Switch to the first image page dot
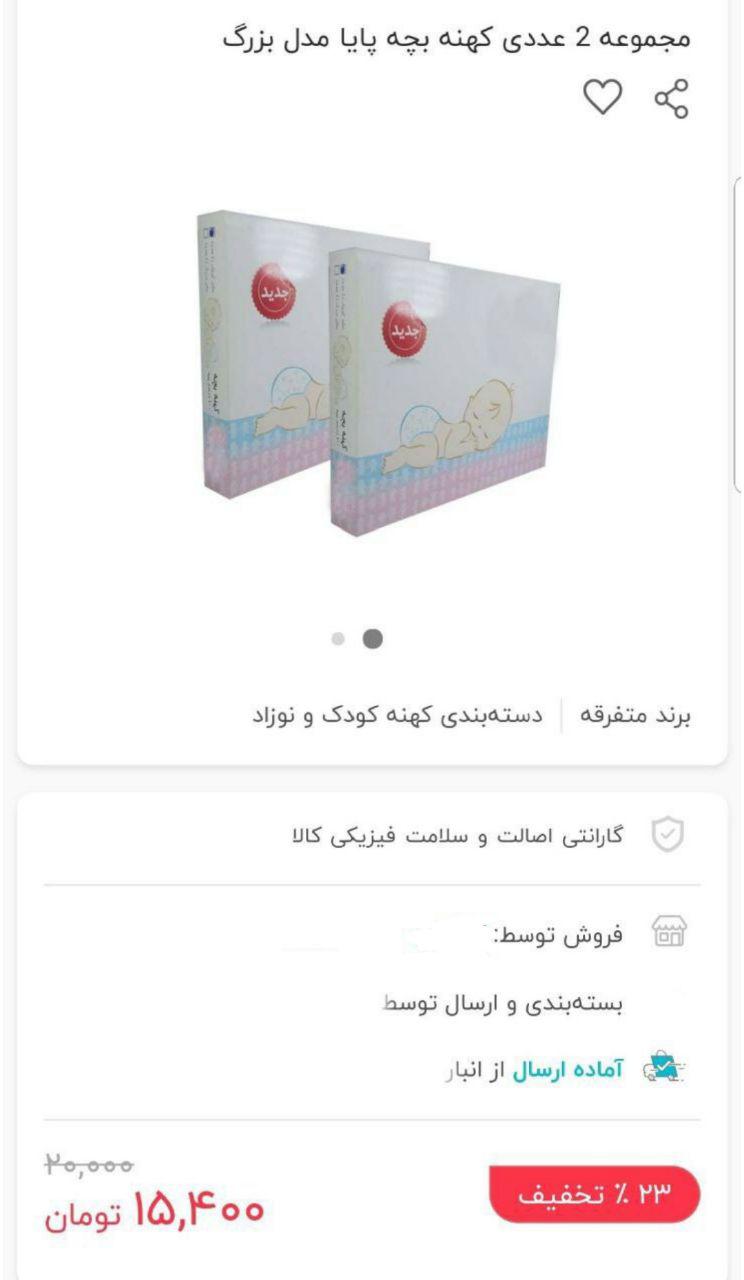The width and height of the screenshot is (744, 1280). pos(338,638)
